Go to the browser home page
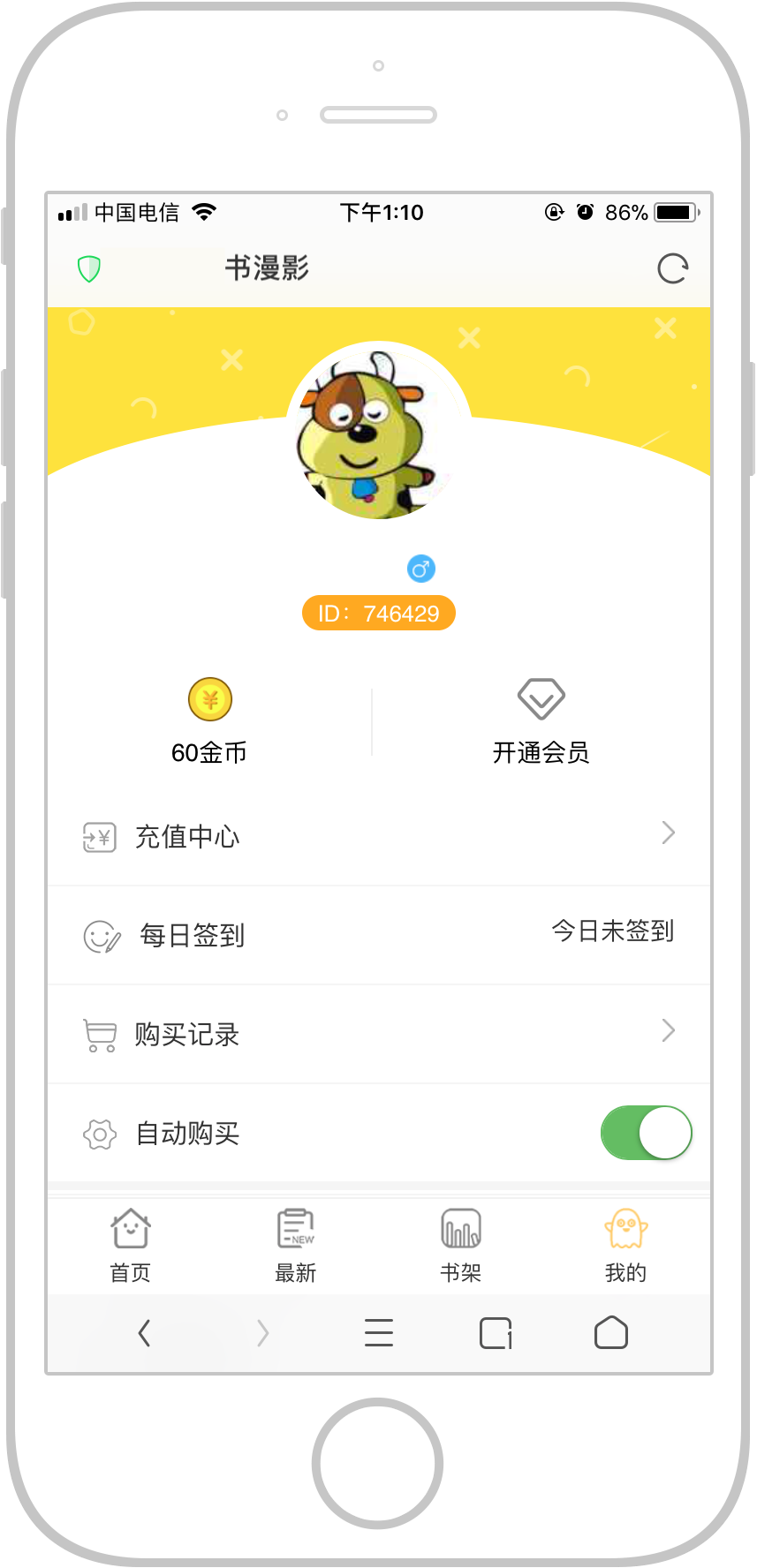This screenshot has height=1568, width=757. (x=611, y=1333)
